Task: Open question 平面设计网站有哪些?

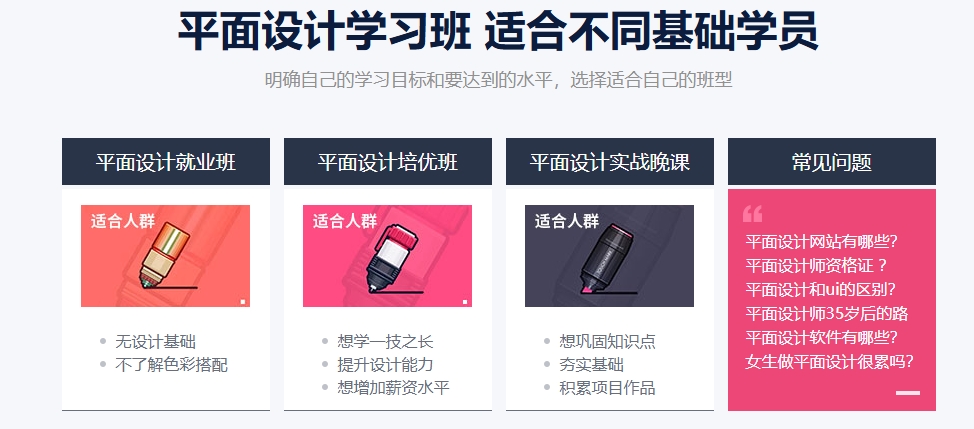Action: point(821,241)
